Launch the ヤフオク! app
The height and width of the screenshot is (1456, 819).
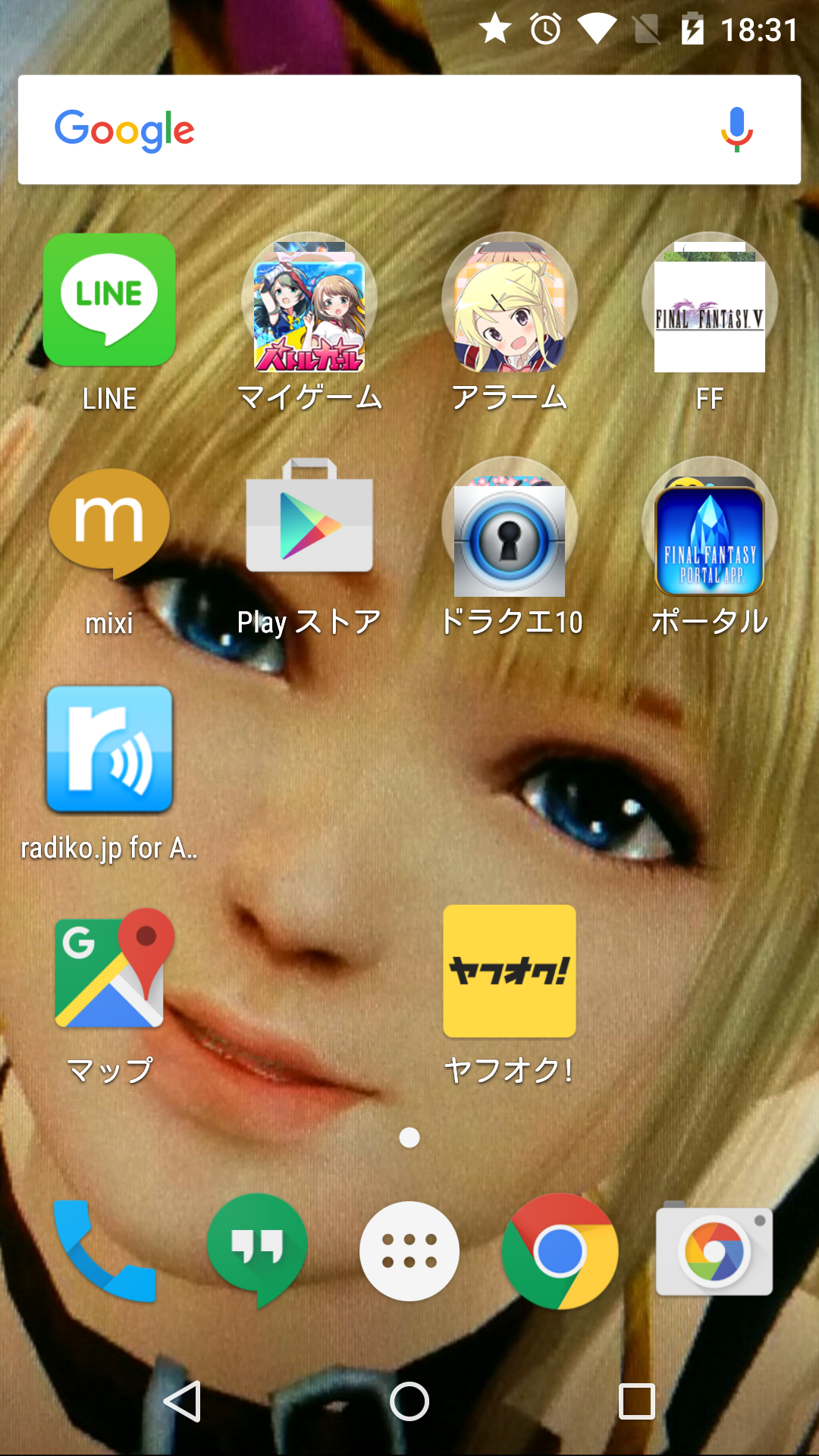(510, 971)
